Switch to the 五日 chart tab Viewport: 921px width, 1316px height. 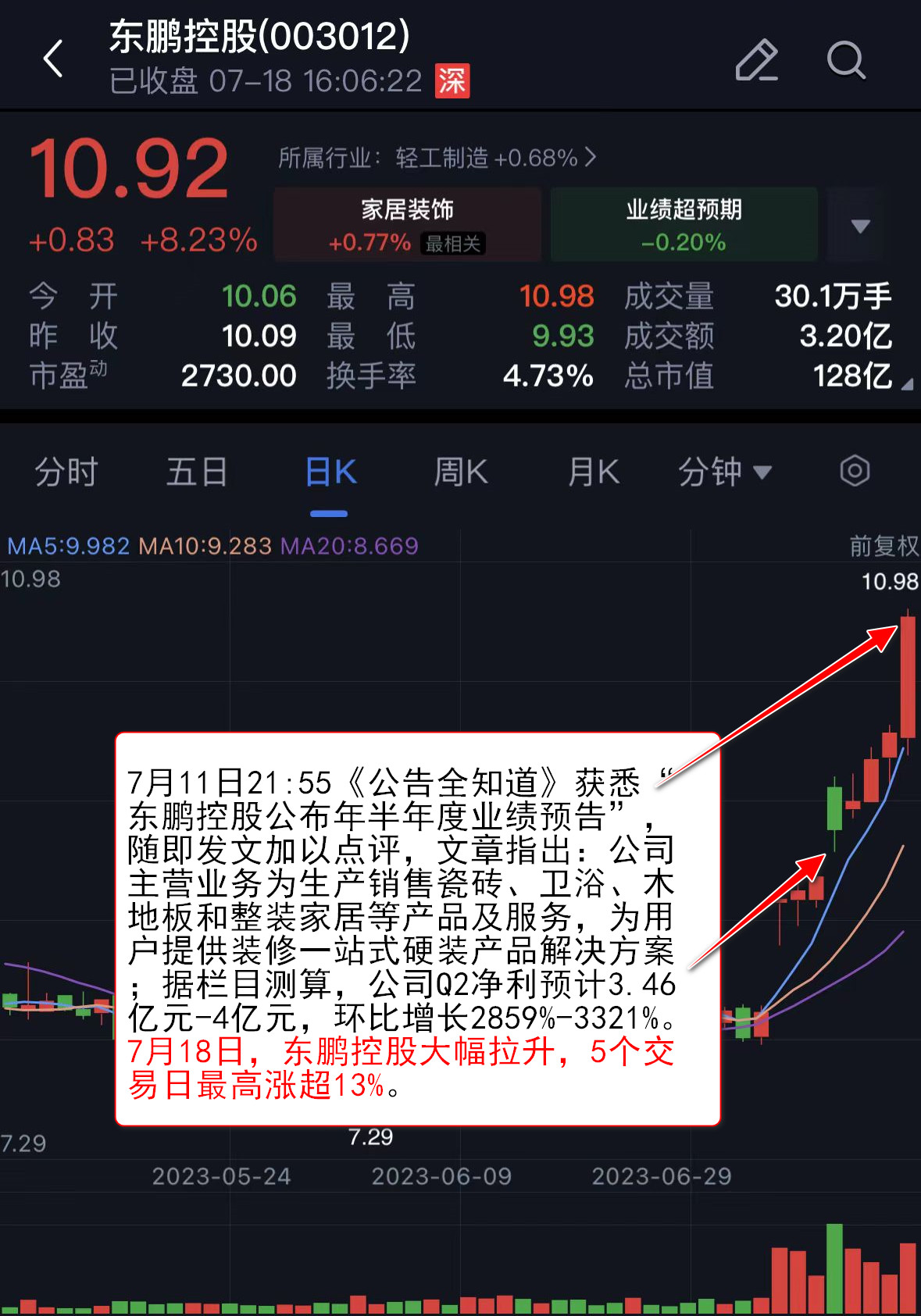point(197,472)
